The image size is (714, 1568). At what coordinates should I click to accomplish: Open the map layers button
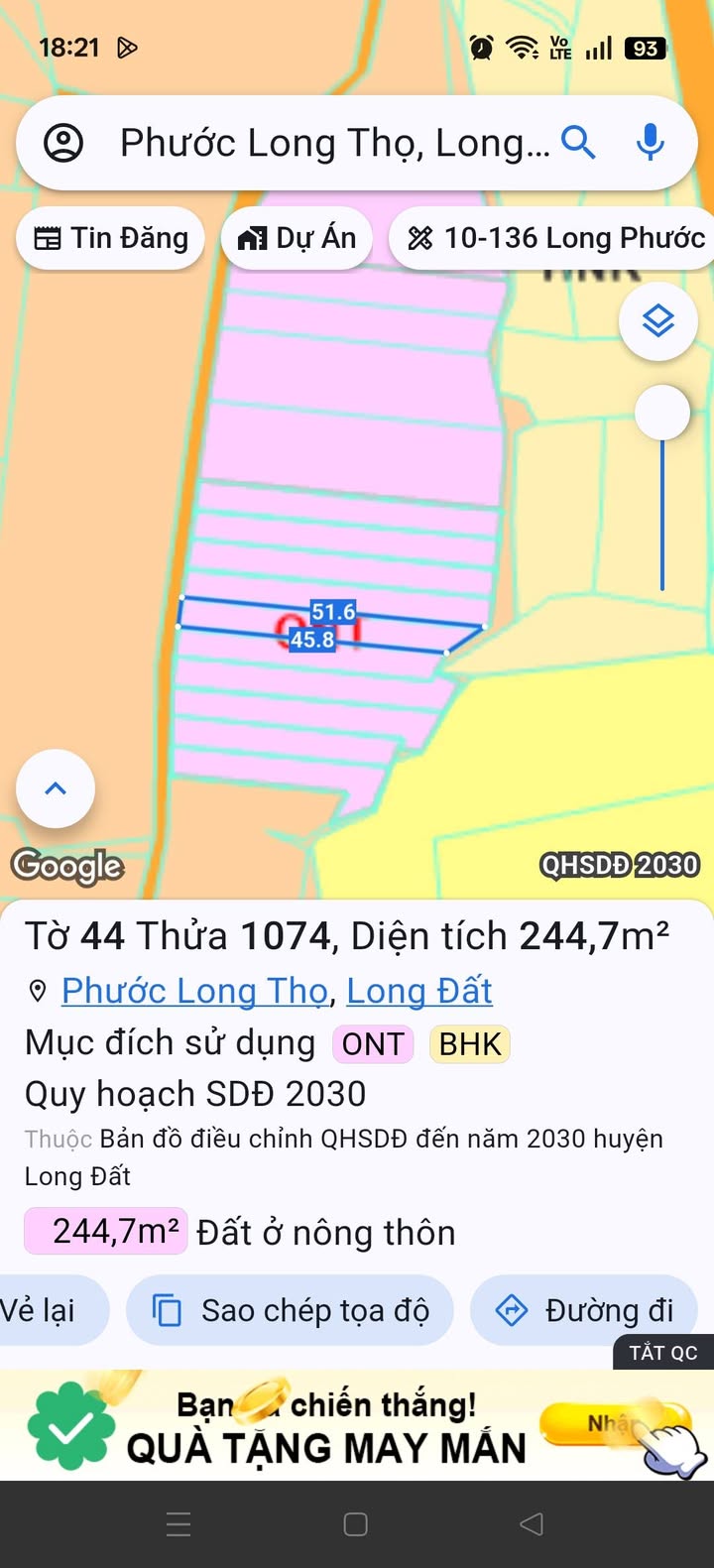pos(658,321)
